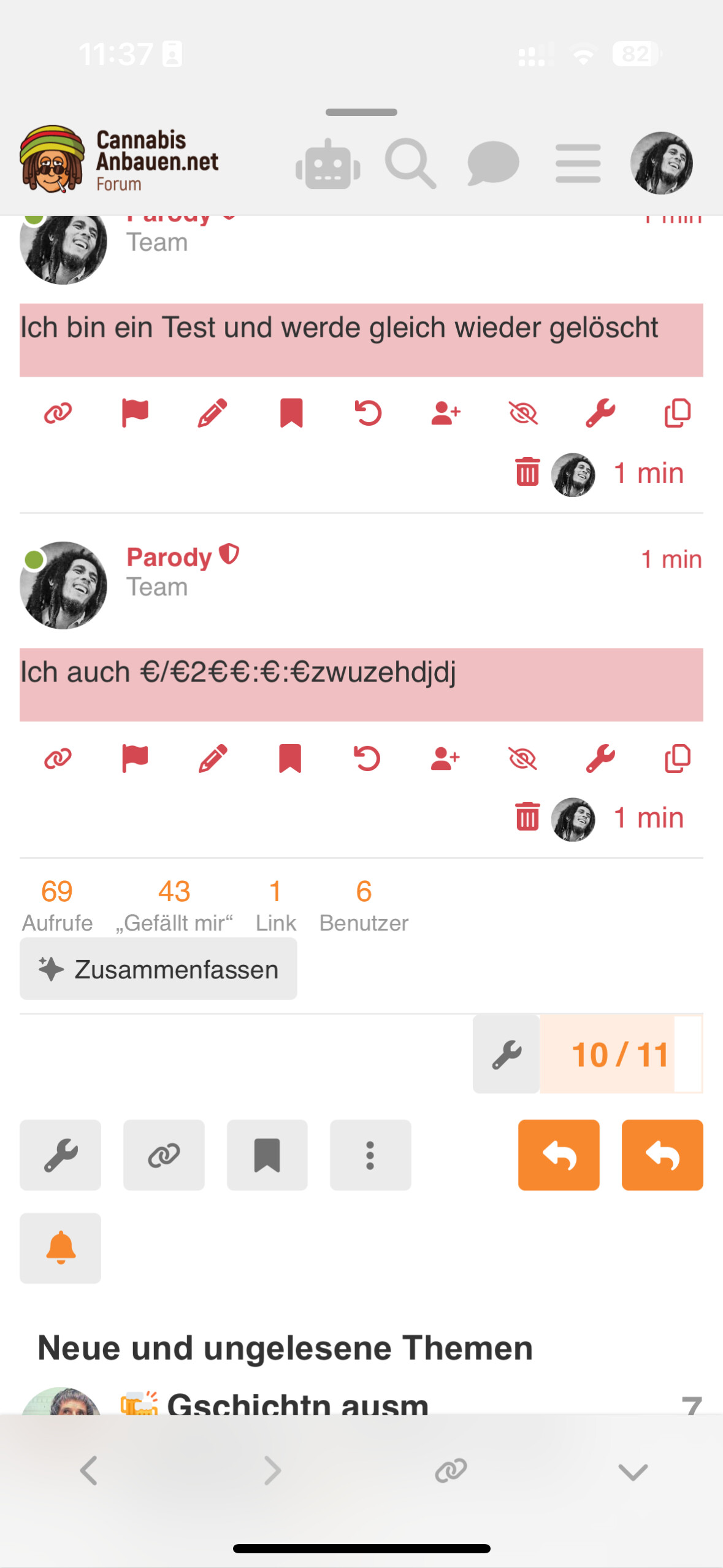The image size is (723, 1568).
Task: Open the hamburger menu
Action: (578, 163)
